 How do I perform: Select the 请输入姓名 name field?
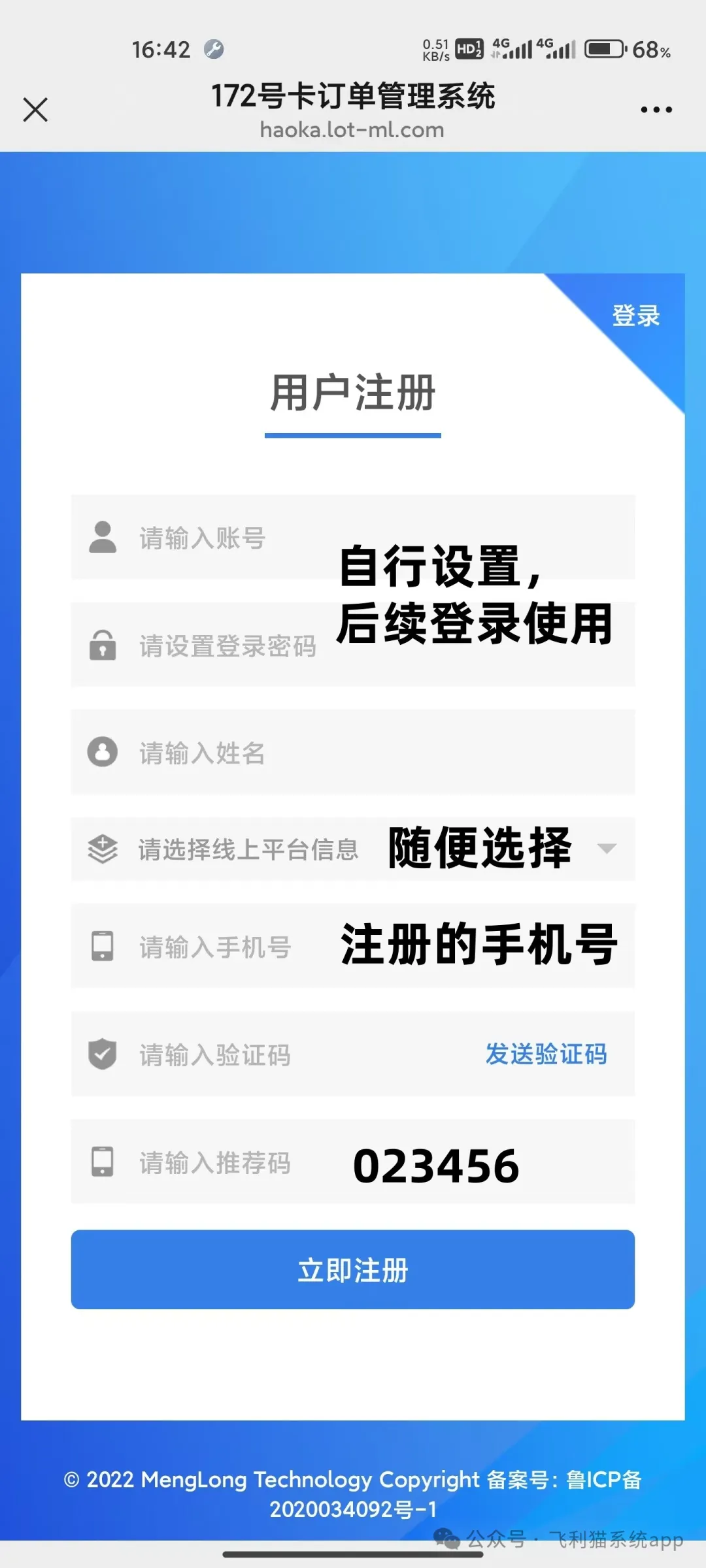tap(353, 752)
